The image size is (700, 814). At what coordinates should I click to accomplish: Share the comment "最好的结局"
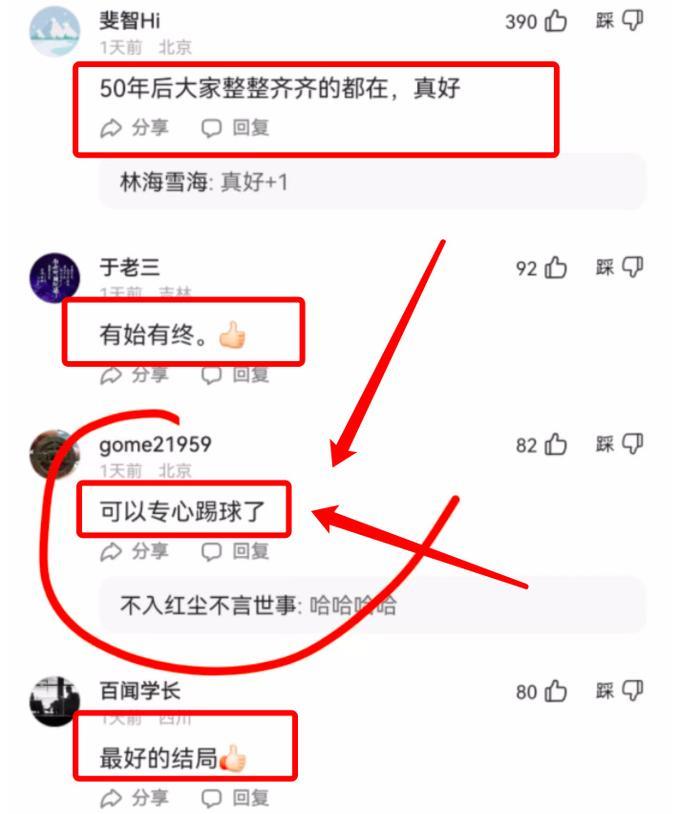tap(135, 798)
